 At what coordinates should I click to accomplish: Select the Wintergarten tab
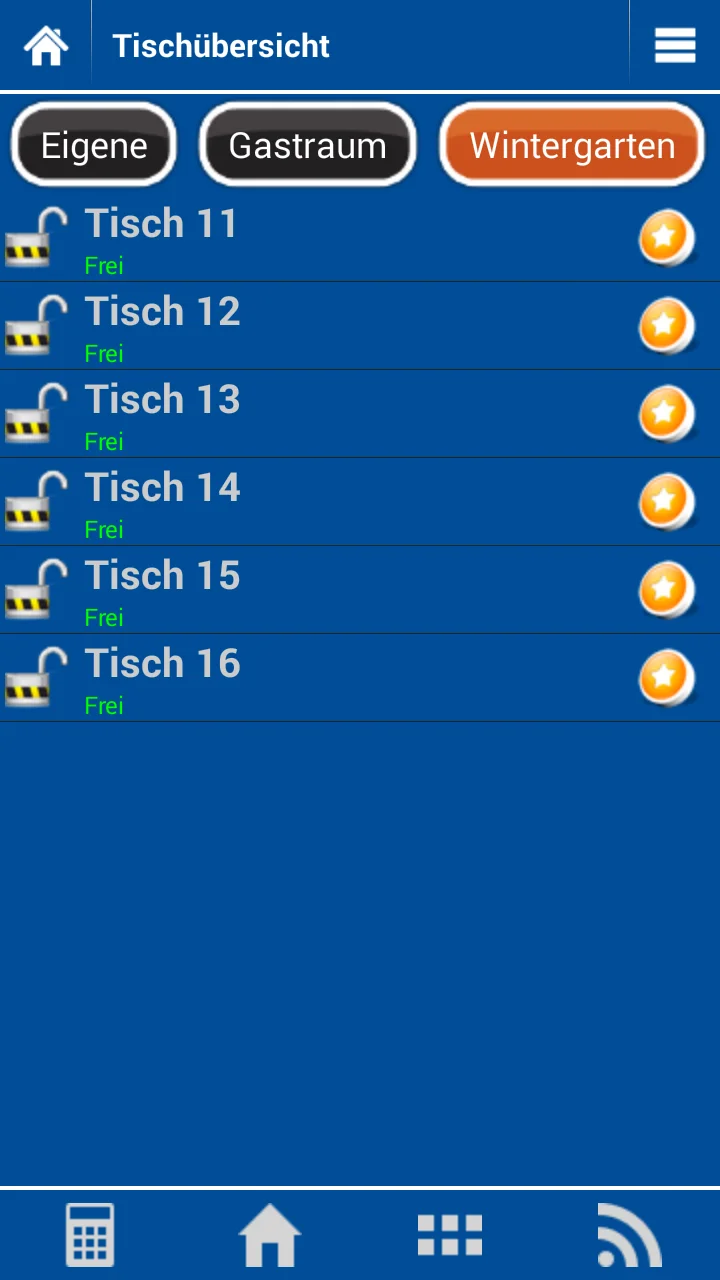(572, 146)
